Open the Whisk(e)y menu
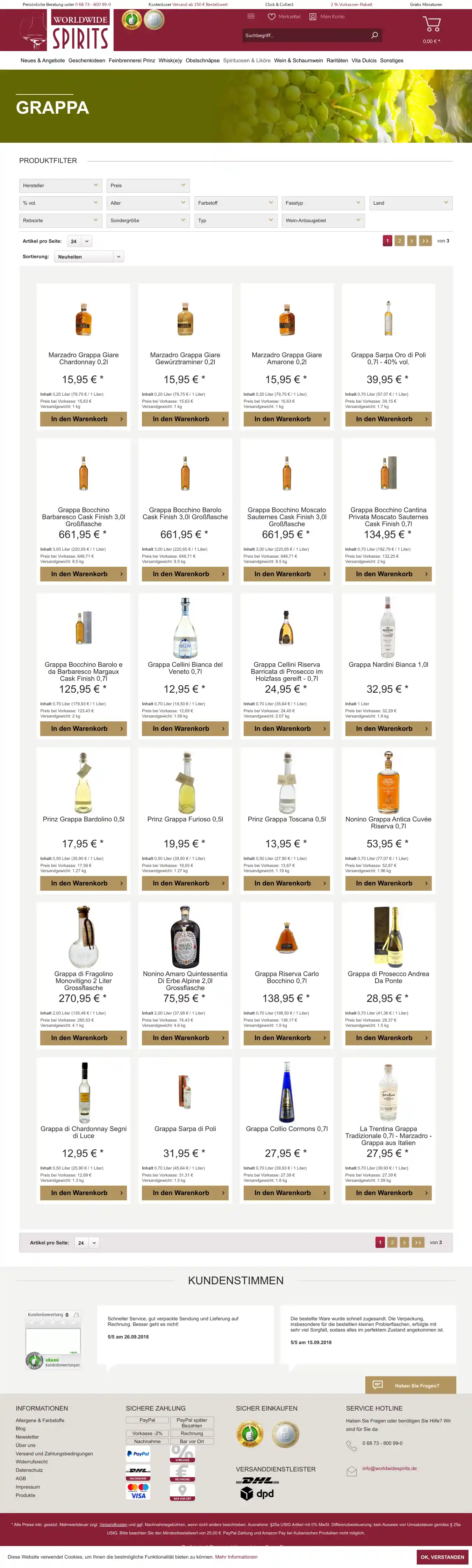 tap(170, 60)
